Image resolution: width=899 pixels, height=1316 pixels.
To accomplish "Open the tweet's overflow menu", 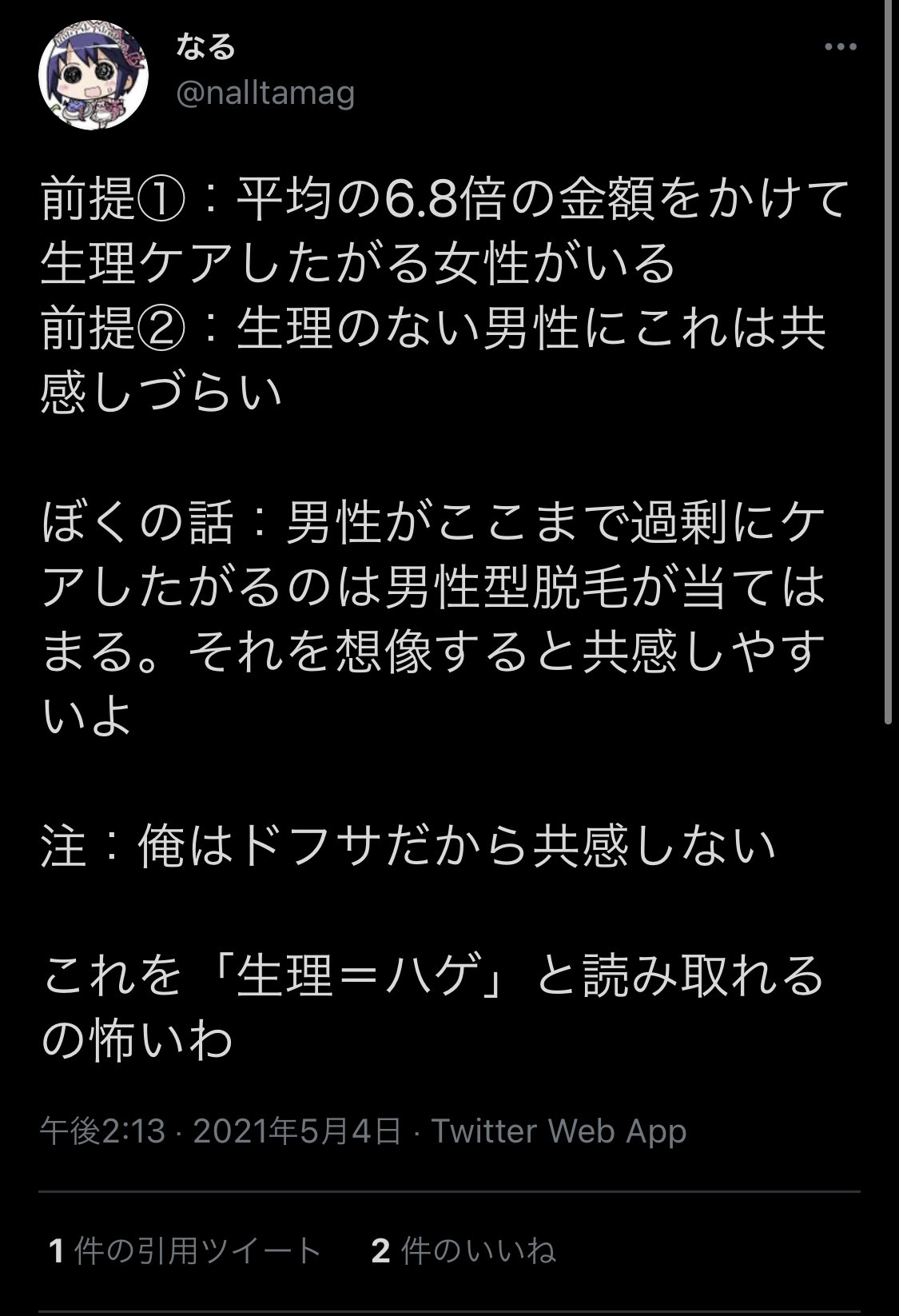I will (841, 47).
